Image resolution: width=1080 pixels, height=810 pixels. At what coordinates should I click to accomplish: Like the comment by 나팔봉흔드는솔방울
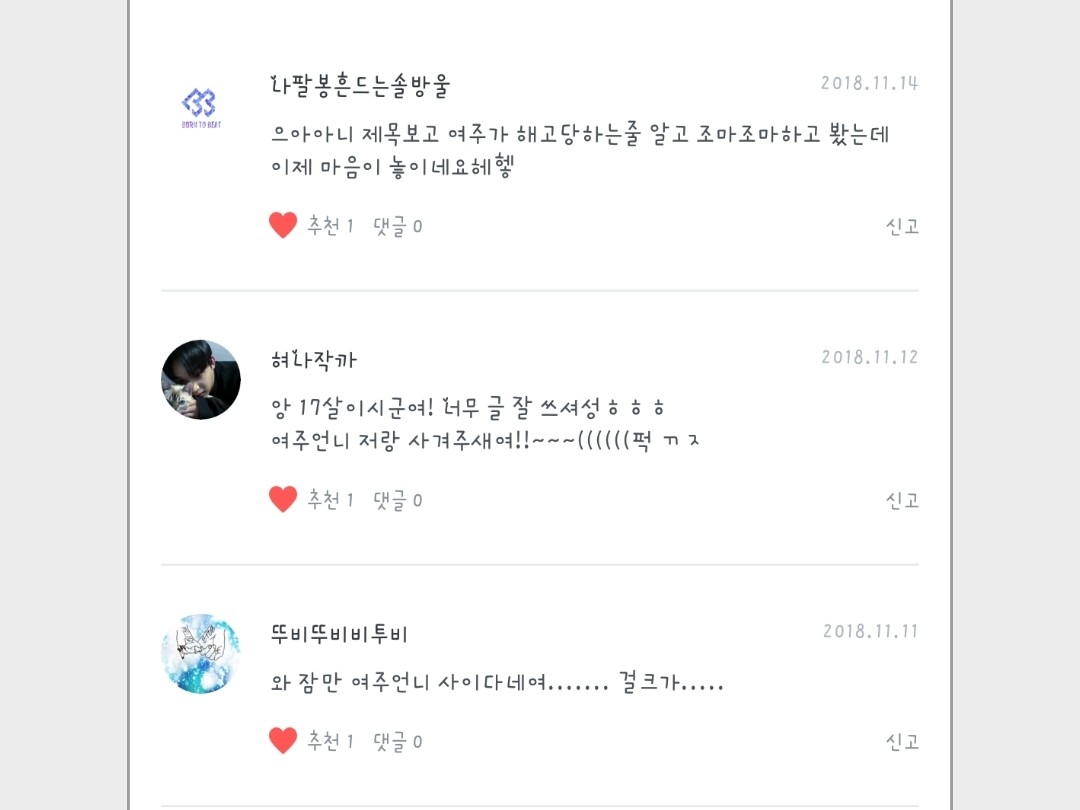coord(284,226)
